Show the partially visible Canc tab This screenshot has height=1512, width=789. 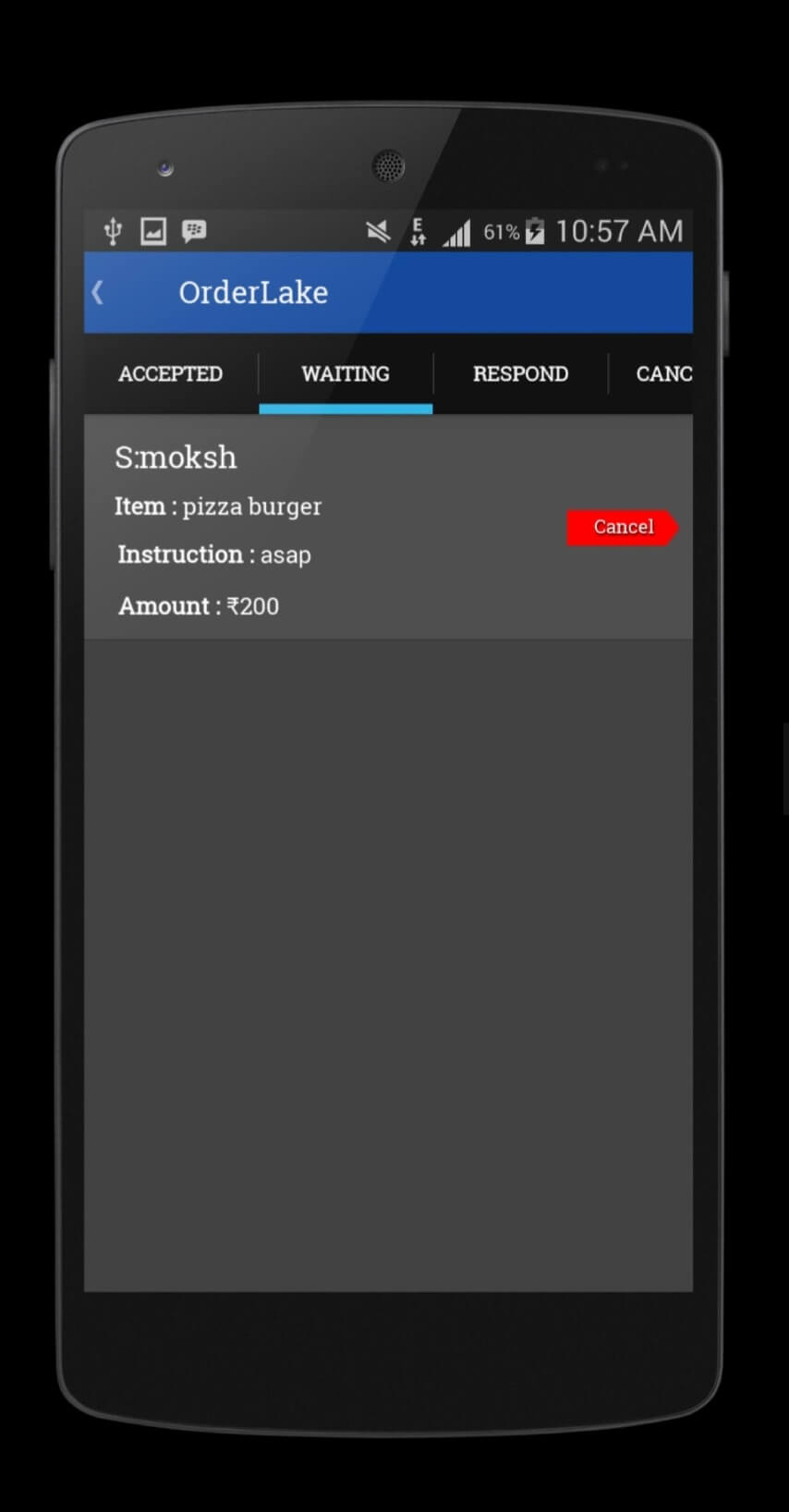click(651, 373)
